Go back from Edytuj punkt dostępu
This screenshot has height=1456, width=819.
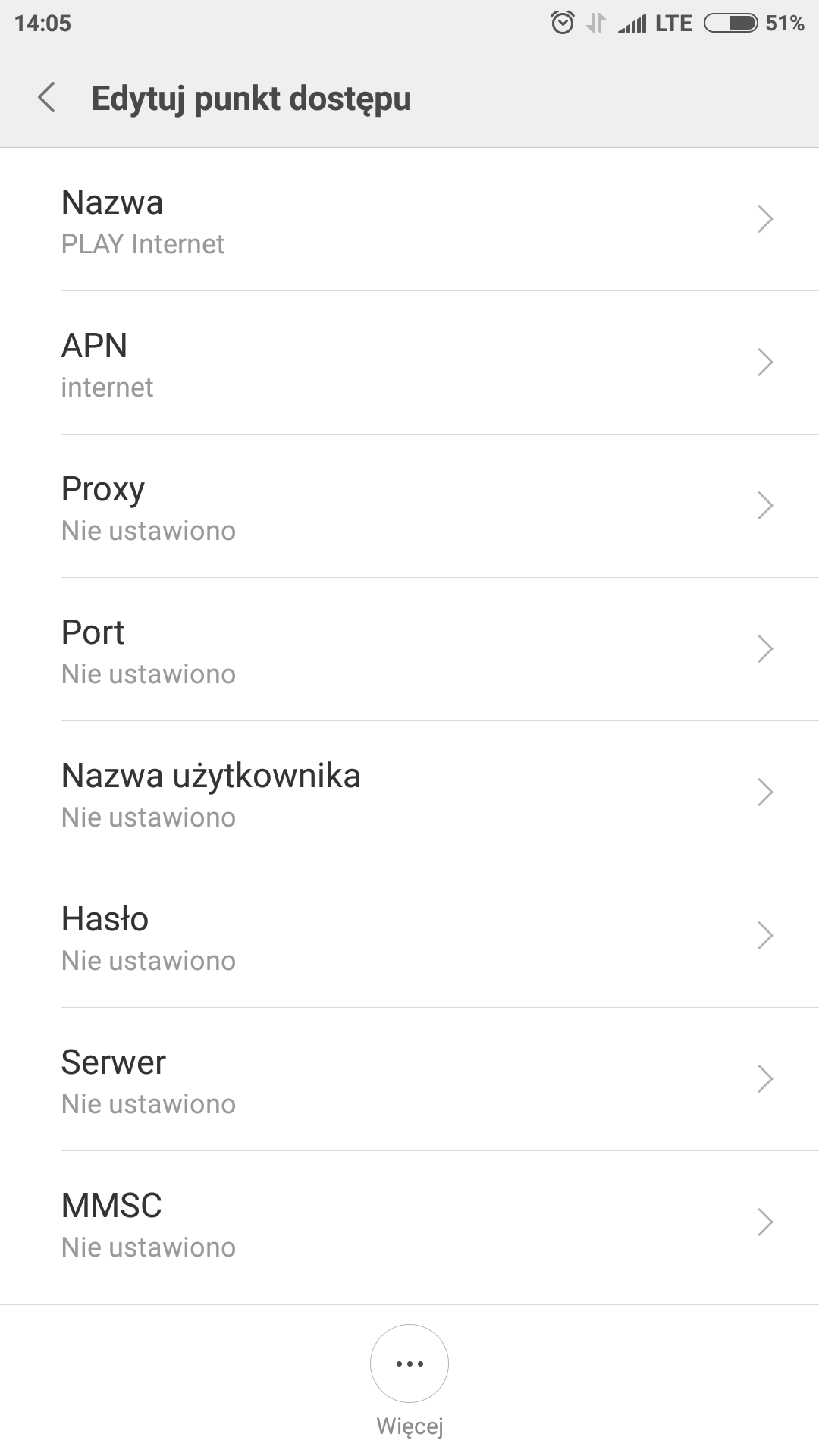click(x=47, y=98)
